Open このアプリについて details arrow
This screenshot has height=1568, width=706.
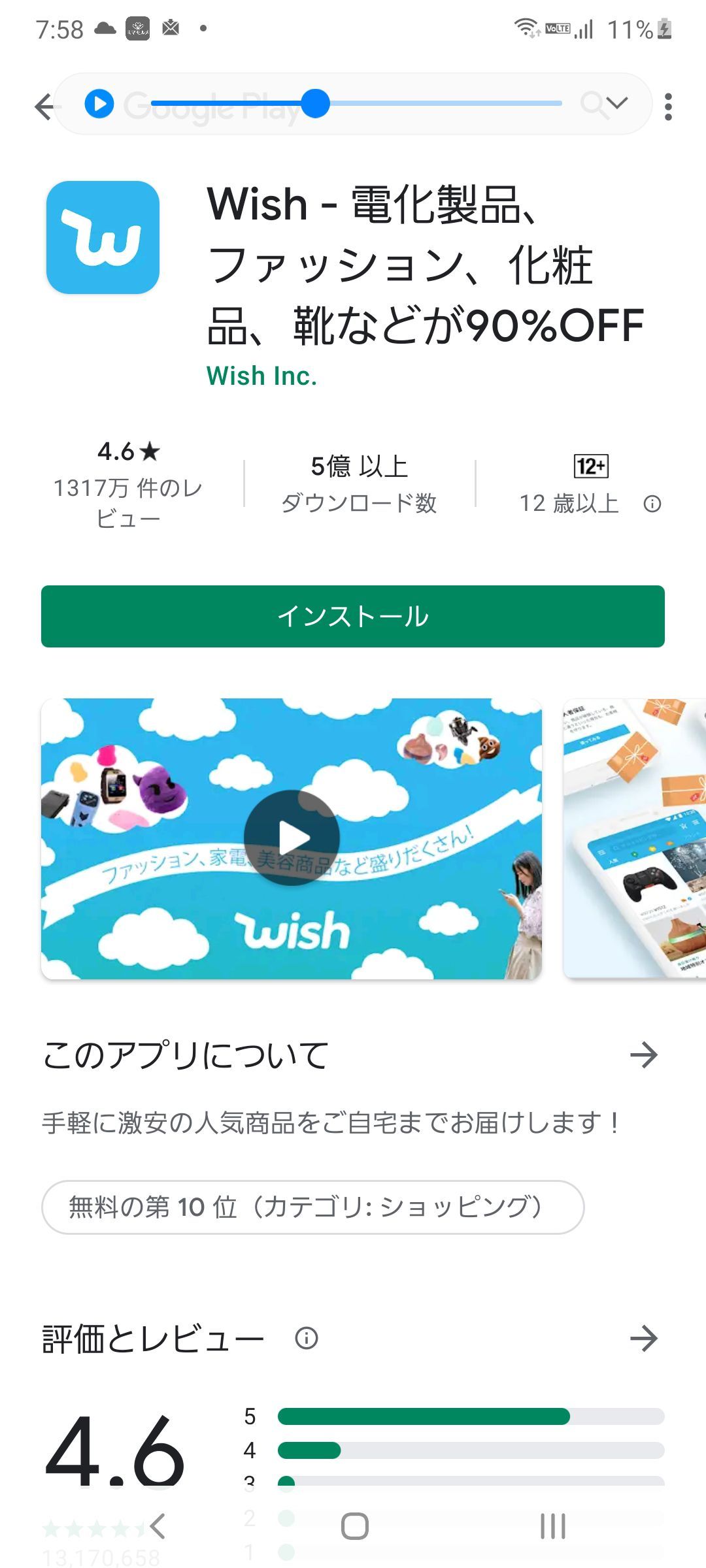click(x=643, y=1054)
